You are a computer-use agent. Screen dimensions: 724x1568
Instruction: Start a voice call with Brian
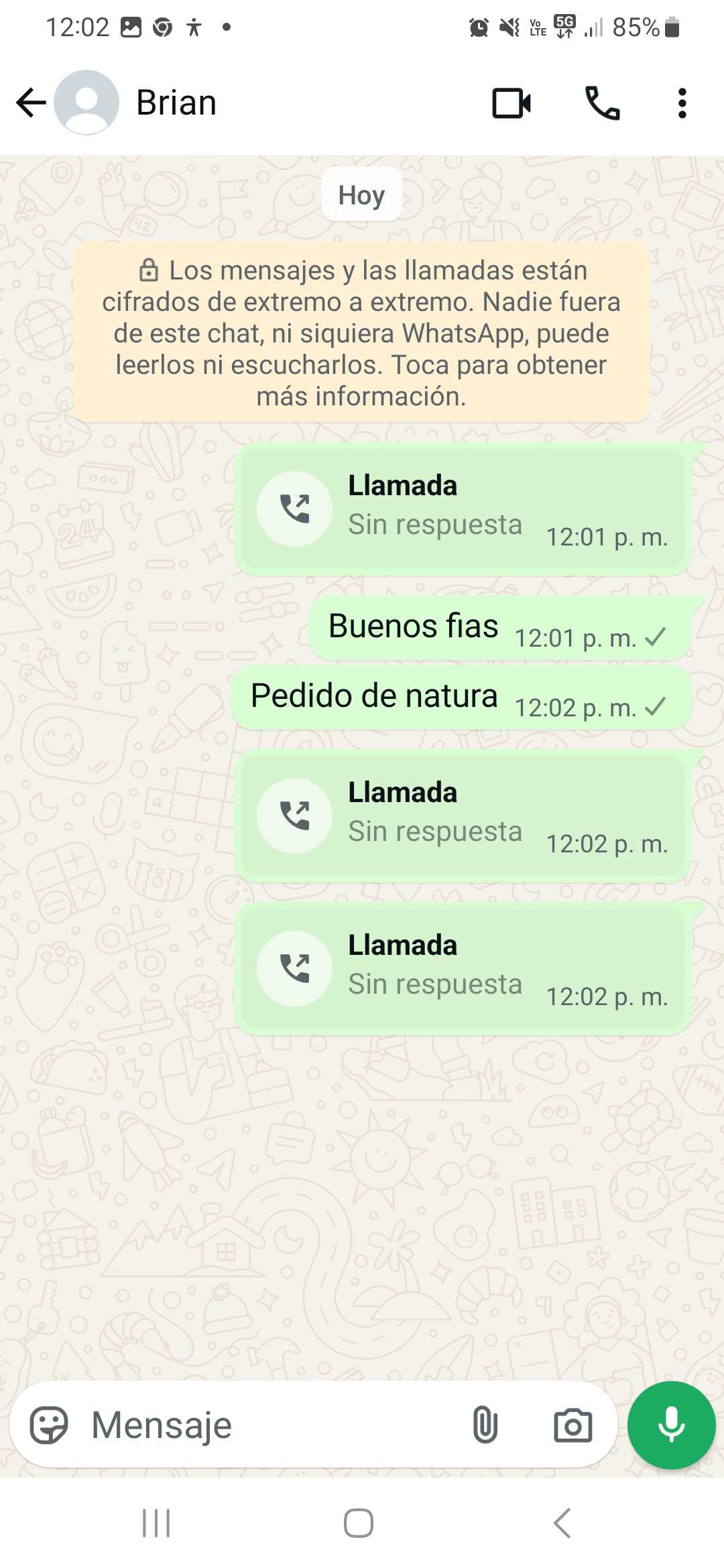[602, 103]
